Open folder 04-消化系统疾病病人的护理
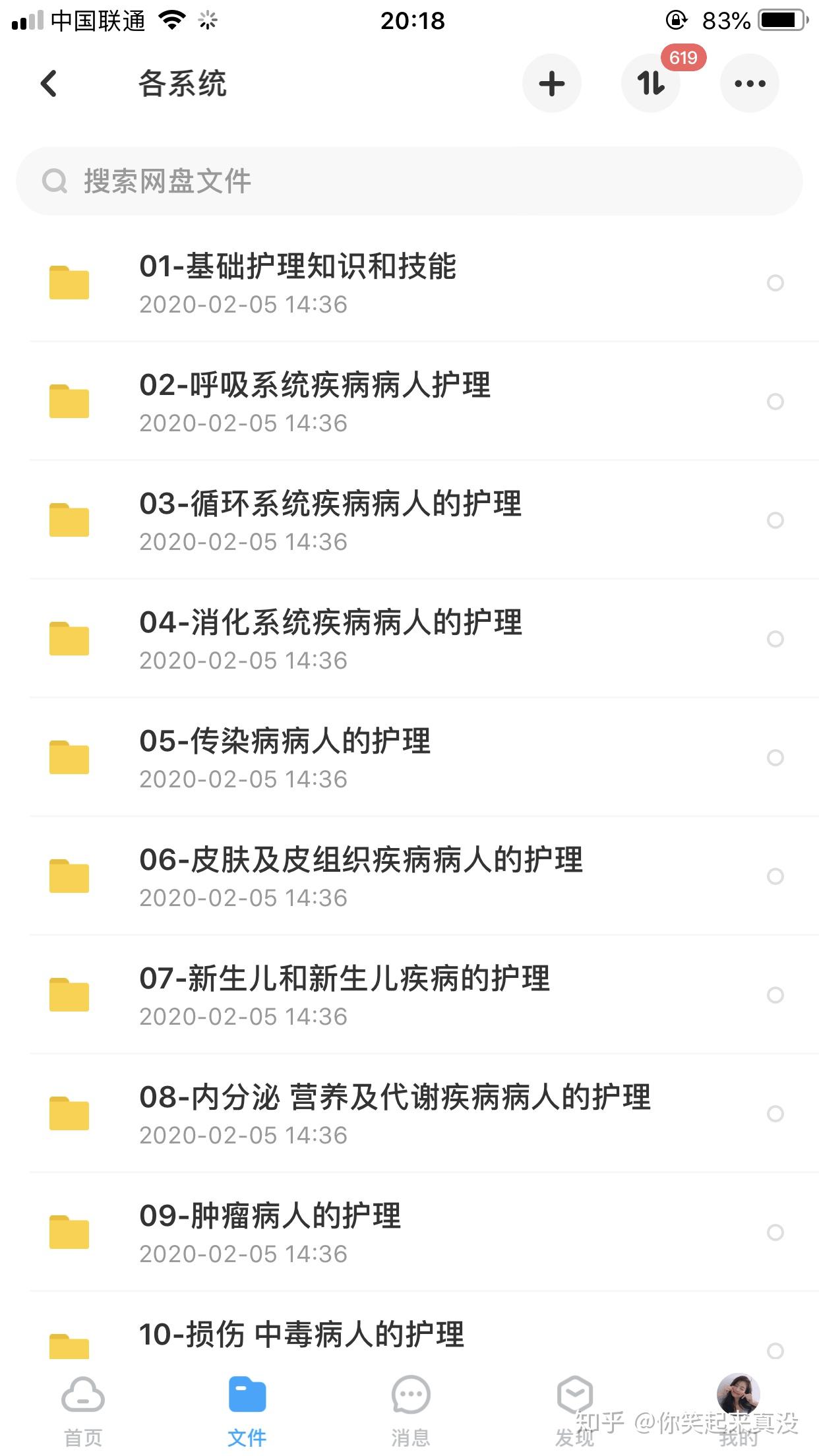The image size is (819, 1456). tap(330, 639)
